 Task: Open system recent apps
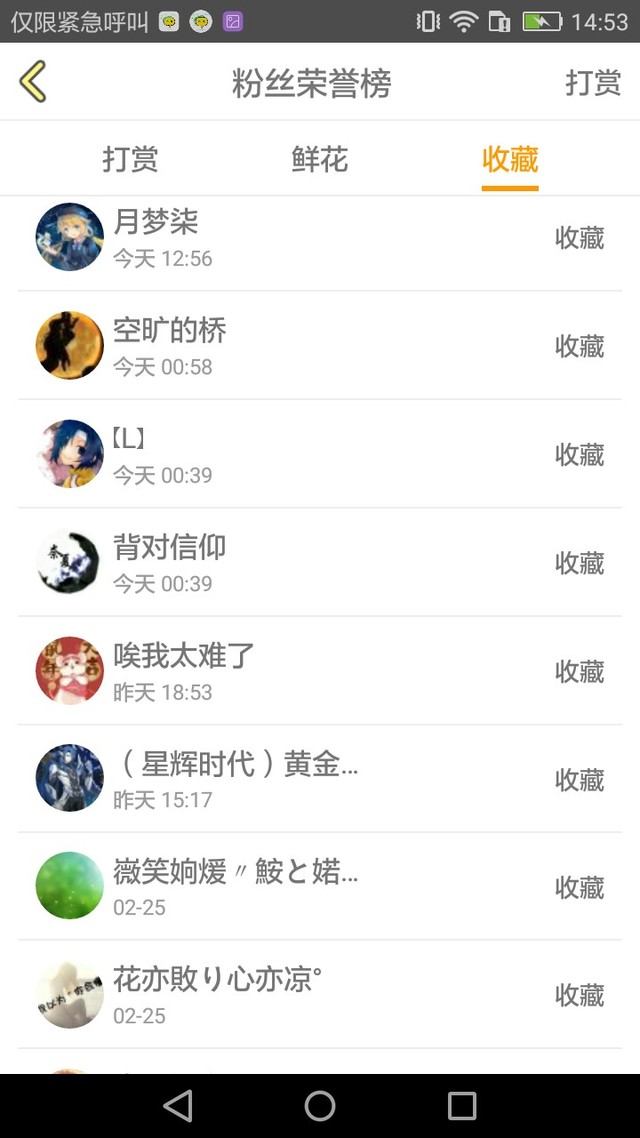pos(462,1105)
